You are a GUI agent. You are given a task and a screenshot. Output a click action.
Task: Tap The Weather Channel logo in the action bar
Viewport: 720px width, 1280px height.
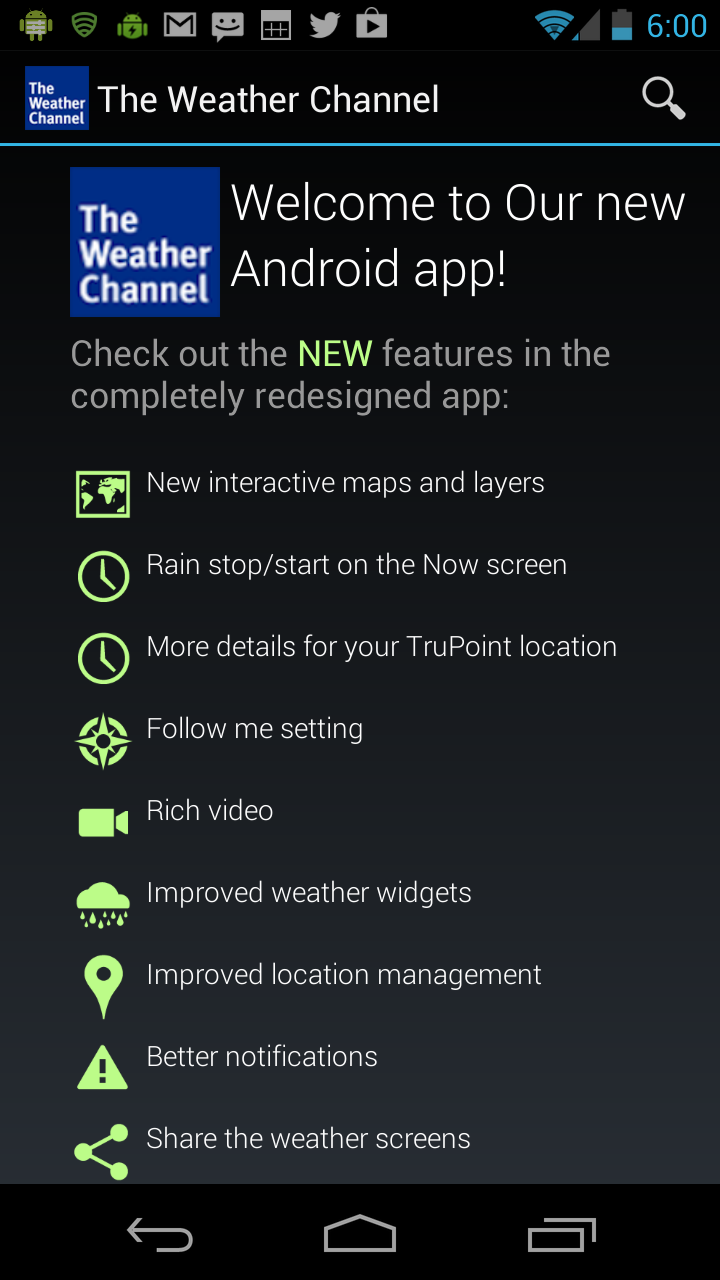(56, 98)
